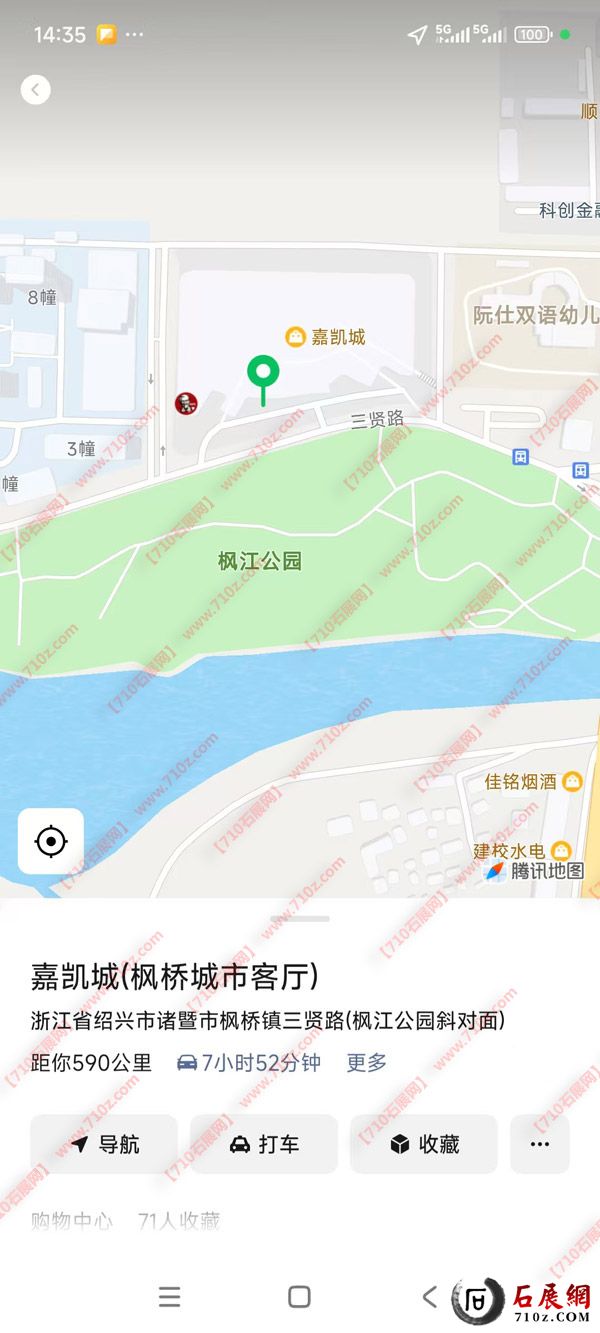Expand the place details sheet handle
Screen dimensions: 600x1333
click(299, 918)
